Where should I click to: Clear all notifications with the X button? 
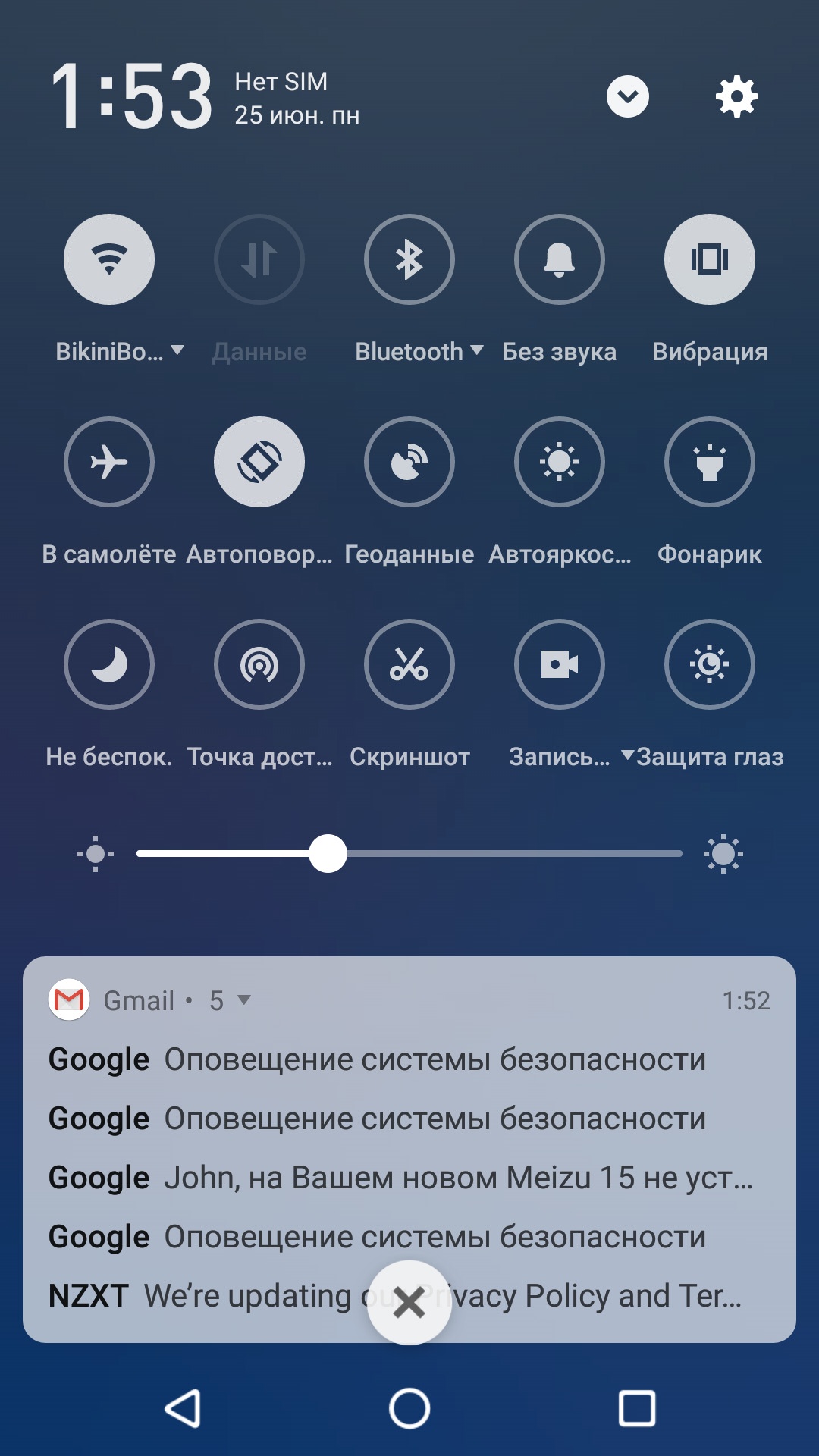pos(409,1303)
